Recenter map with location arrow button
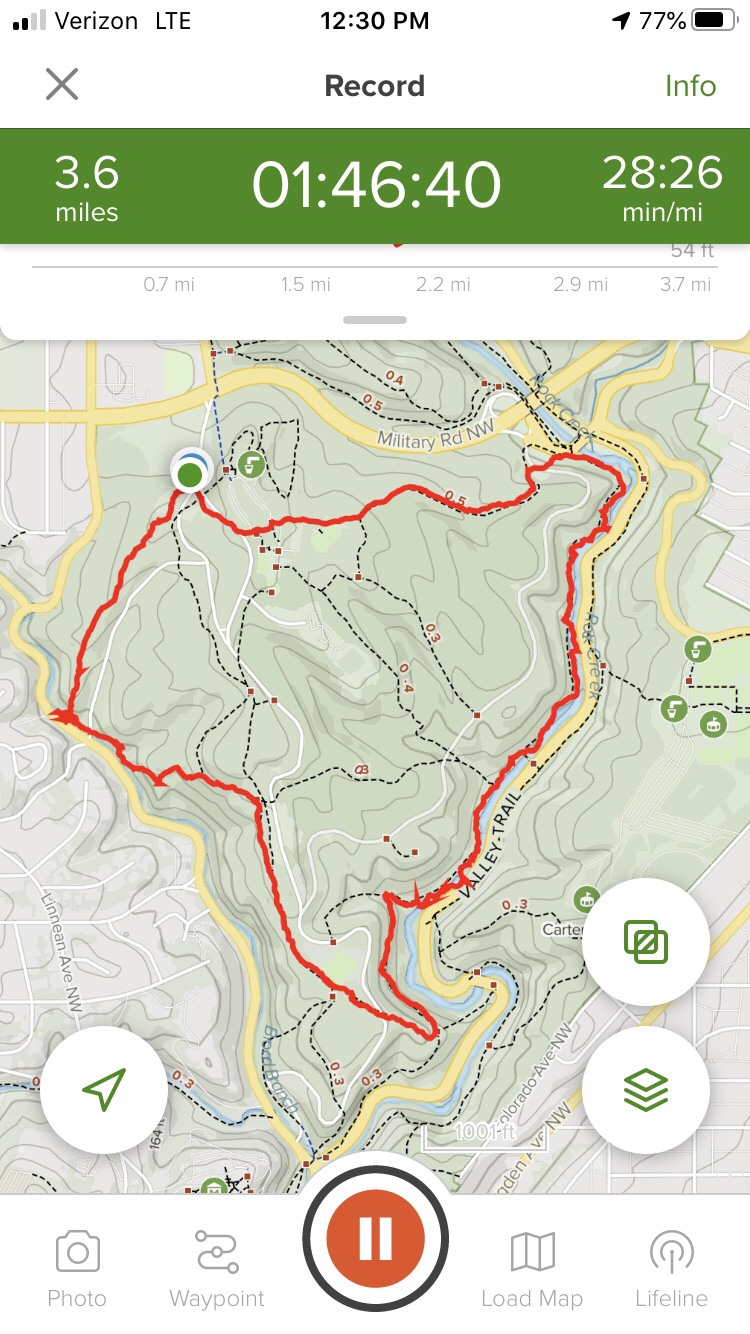Viewport: 750px width, 1334px height. [104, 1090]
